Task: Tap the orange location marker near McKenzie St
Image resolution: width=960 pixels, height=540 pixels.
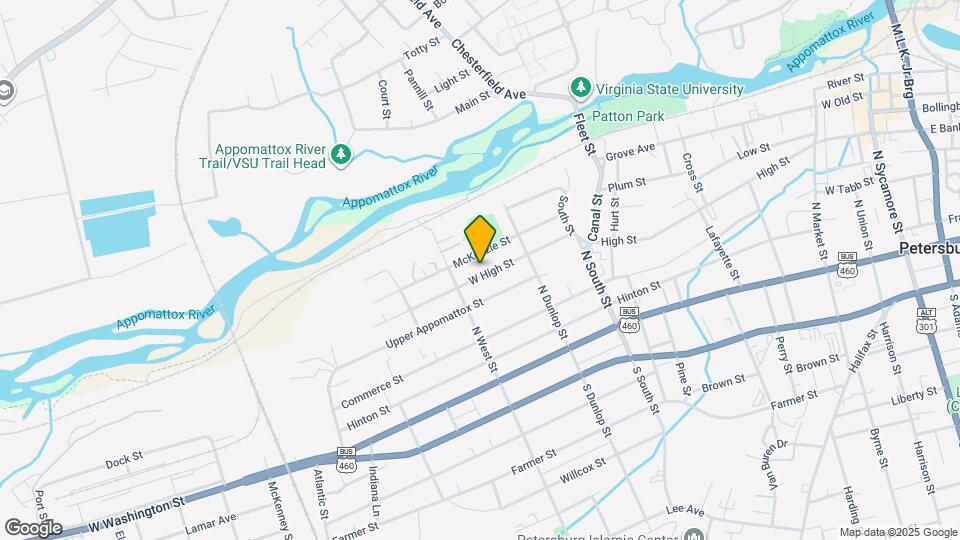Action: coord(480,238)
